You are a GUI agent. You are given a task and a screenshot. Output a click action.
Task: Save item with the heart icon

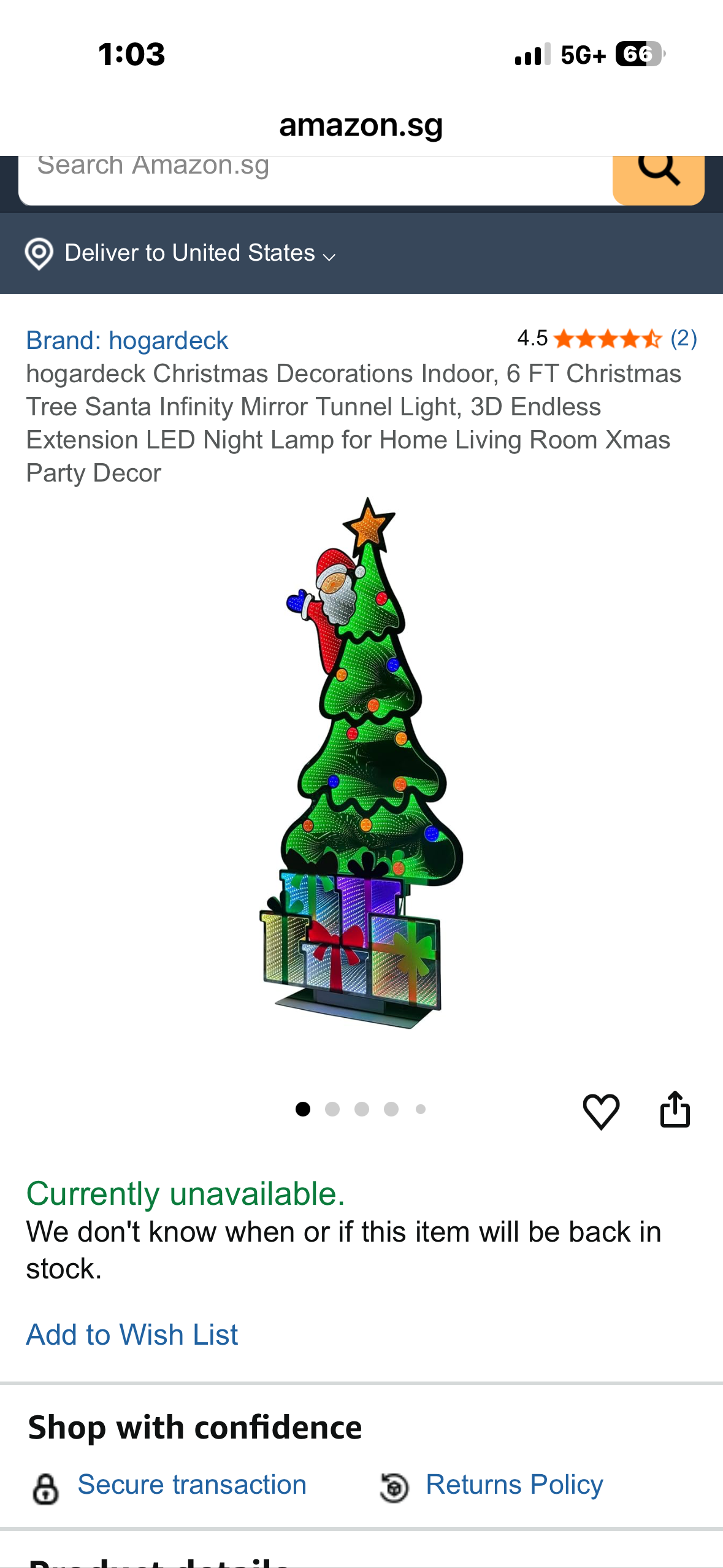[x=601, y=1111]
